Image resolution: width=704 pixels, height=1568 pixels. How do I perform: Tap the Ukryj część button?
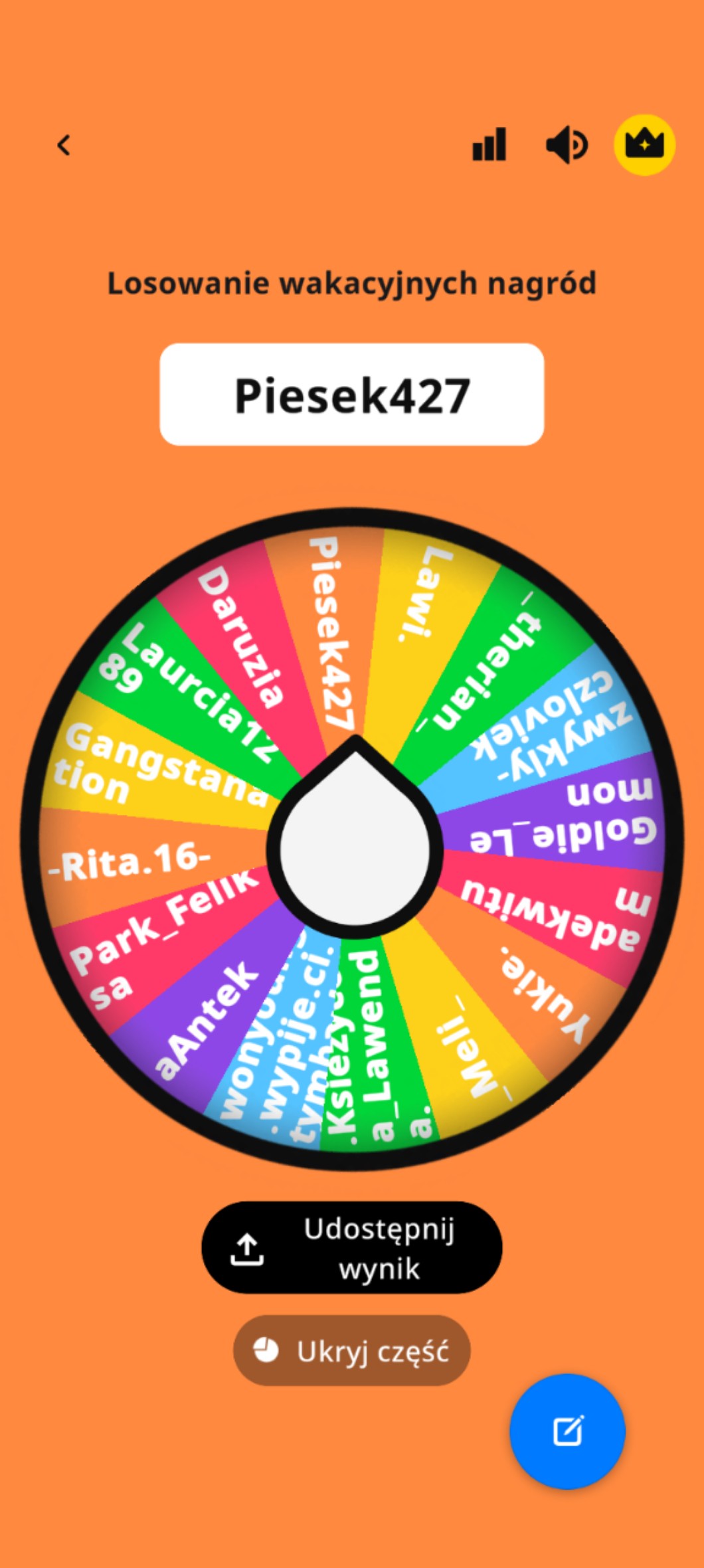click(x=352, y=1351)
